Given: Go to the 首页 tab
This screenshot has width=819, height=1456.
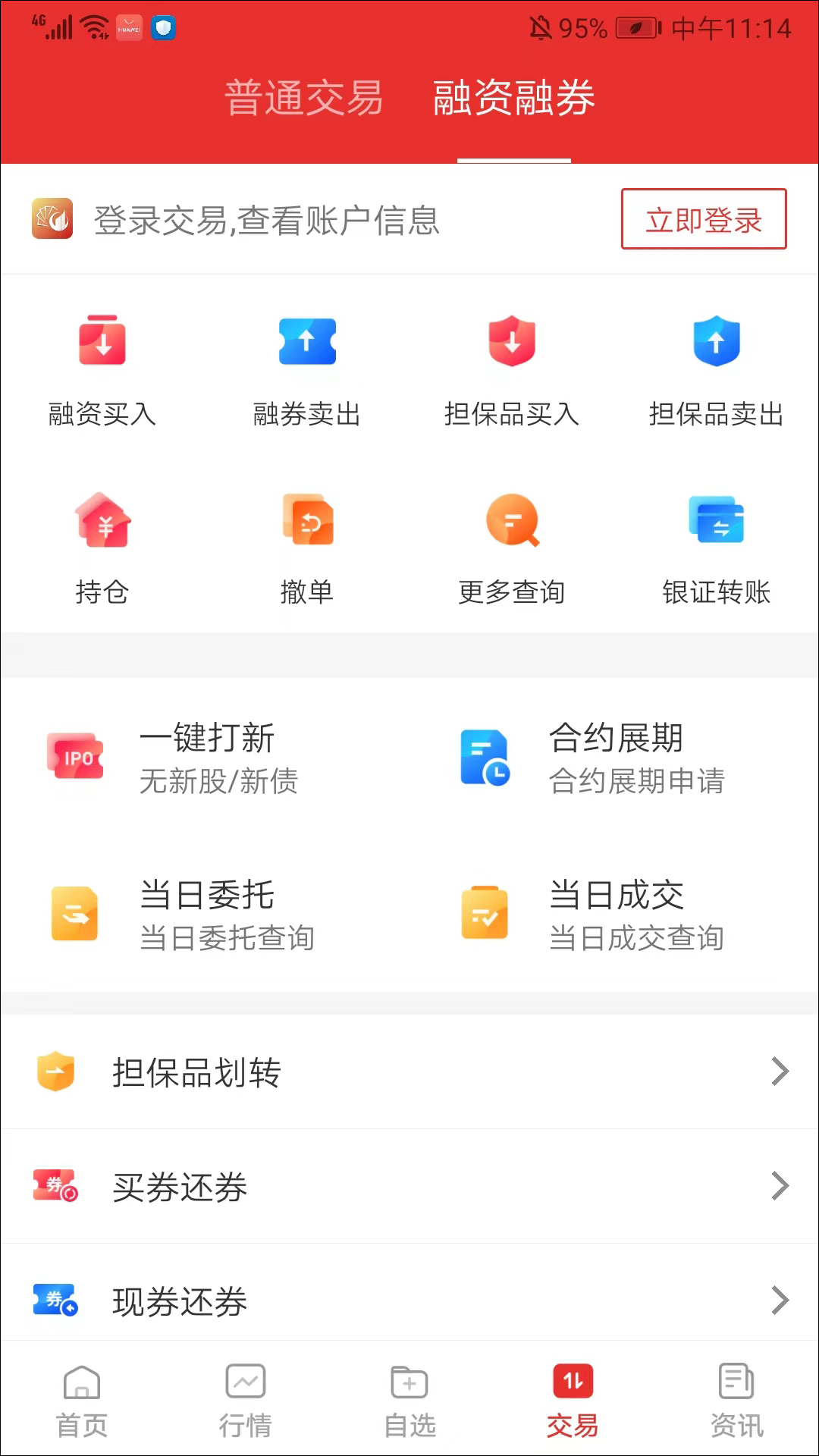Looking at the screenshot, I should [x=82, y=1401].
